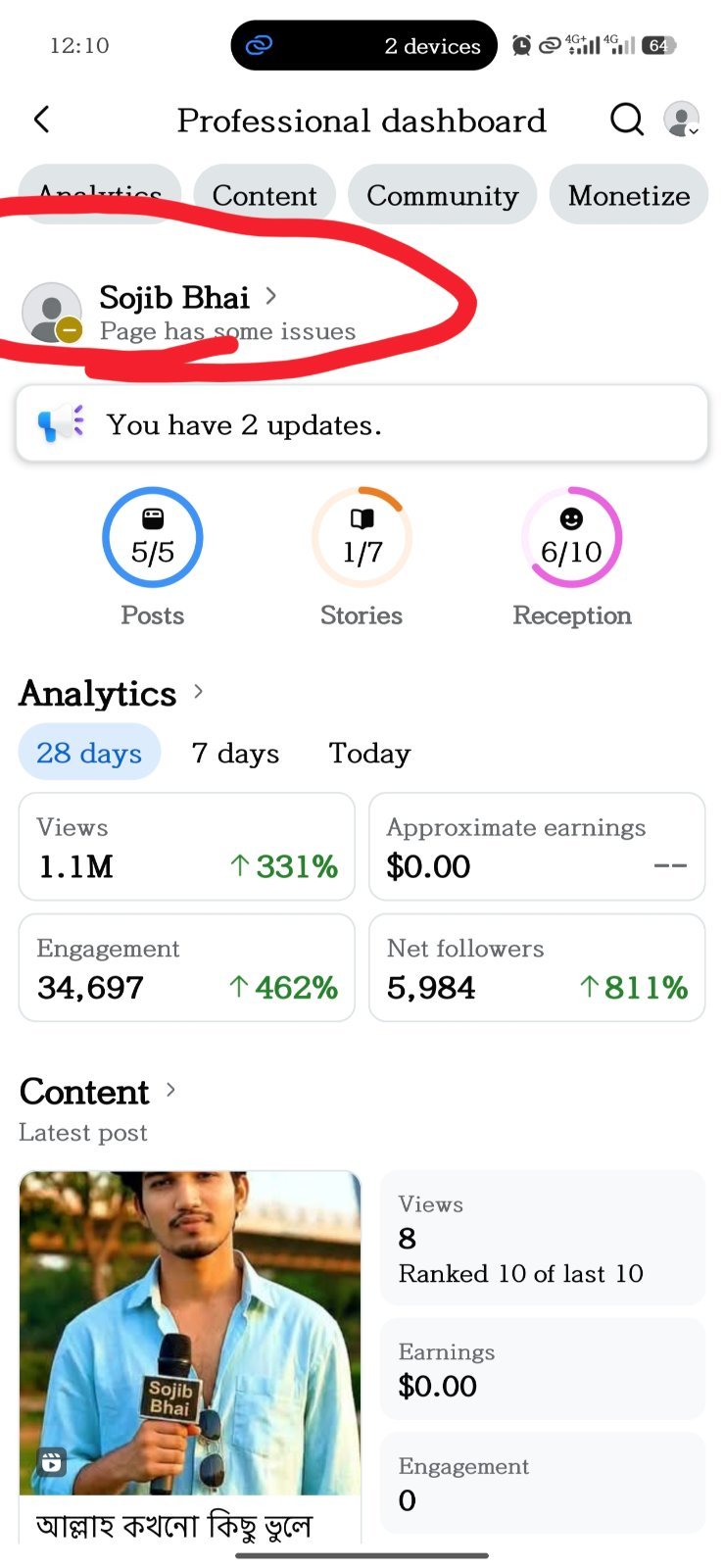The image size is (724, 1568).
Task: Show analytics for Today
Action: pos(369,753)
